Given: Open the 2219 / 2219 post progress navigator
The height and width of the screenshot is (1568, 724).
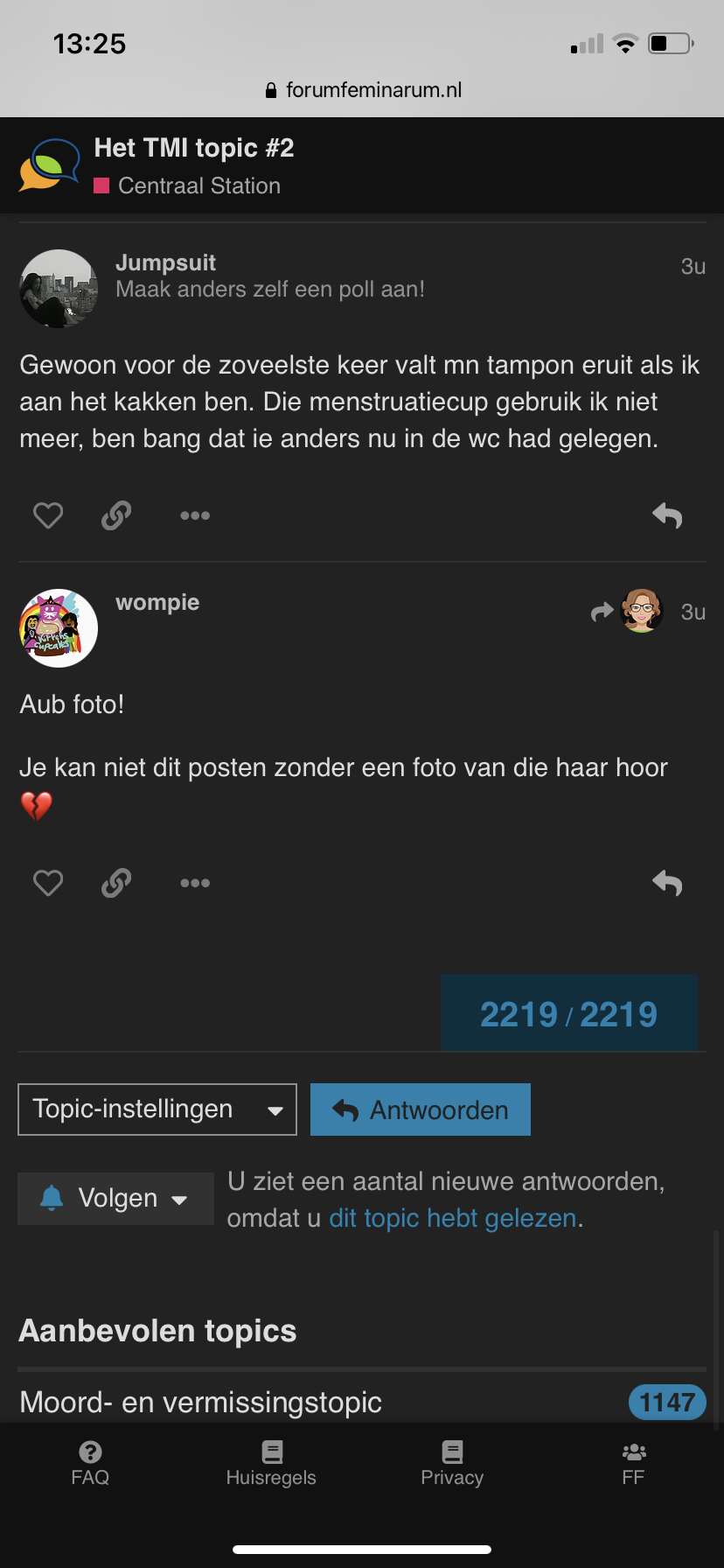Looking at the screenshot, I should [568, 1013].
